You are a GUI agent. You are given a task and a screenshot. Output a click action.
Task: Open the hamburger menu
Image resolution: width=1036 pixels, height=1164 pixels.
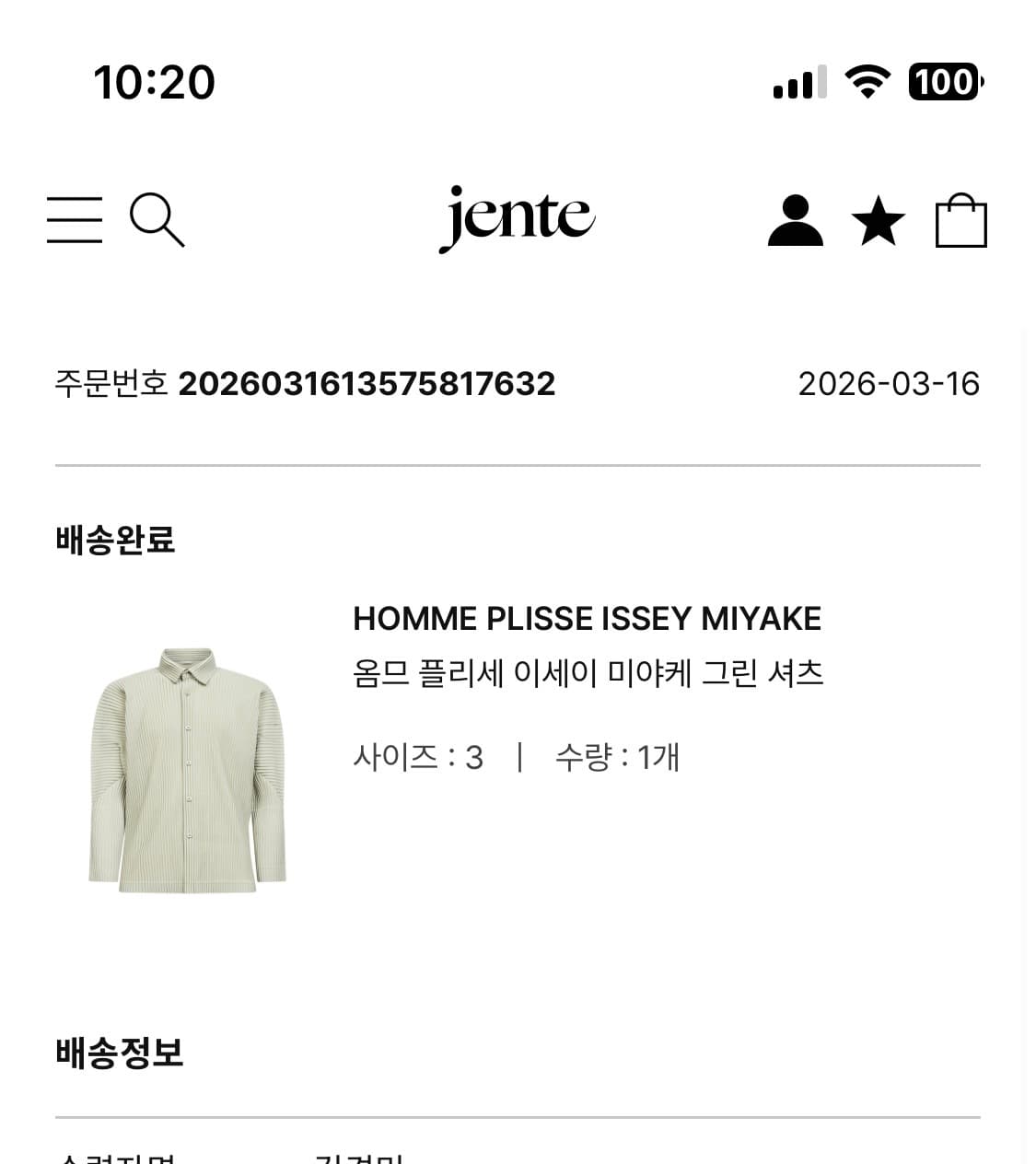(x=75, y=220)
